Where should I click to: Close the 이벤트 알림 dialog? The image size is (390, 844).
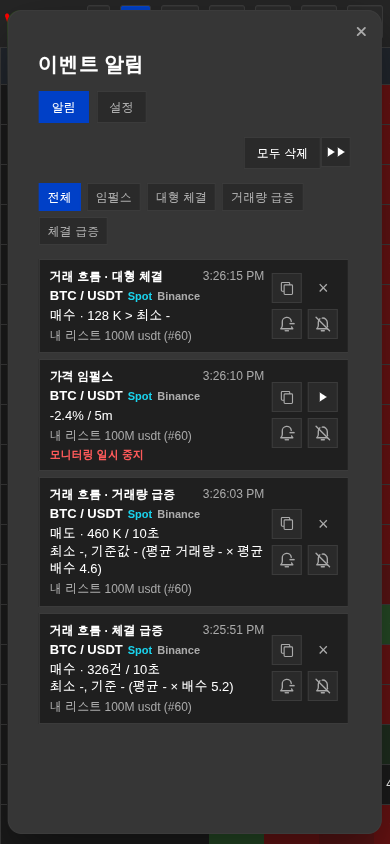point(361,32)
